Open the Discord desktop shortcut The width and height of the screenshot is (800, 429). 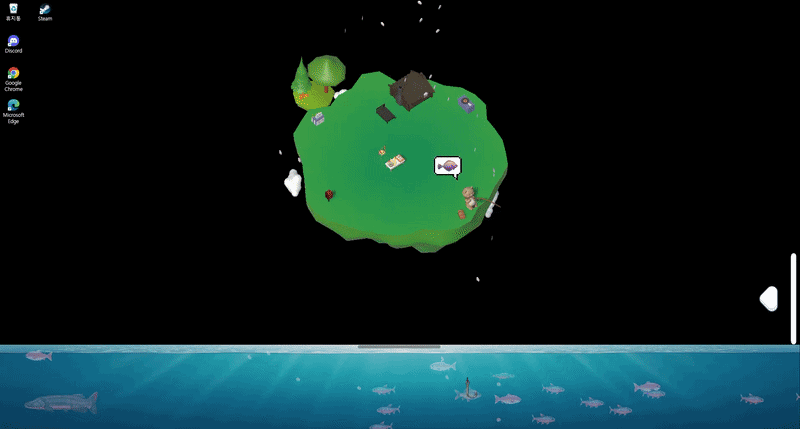pyautogui.click(x=13, y=42)
